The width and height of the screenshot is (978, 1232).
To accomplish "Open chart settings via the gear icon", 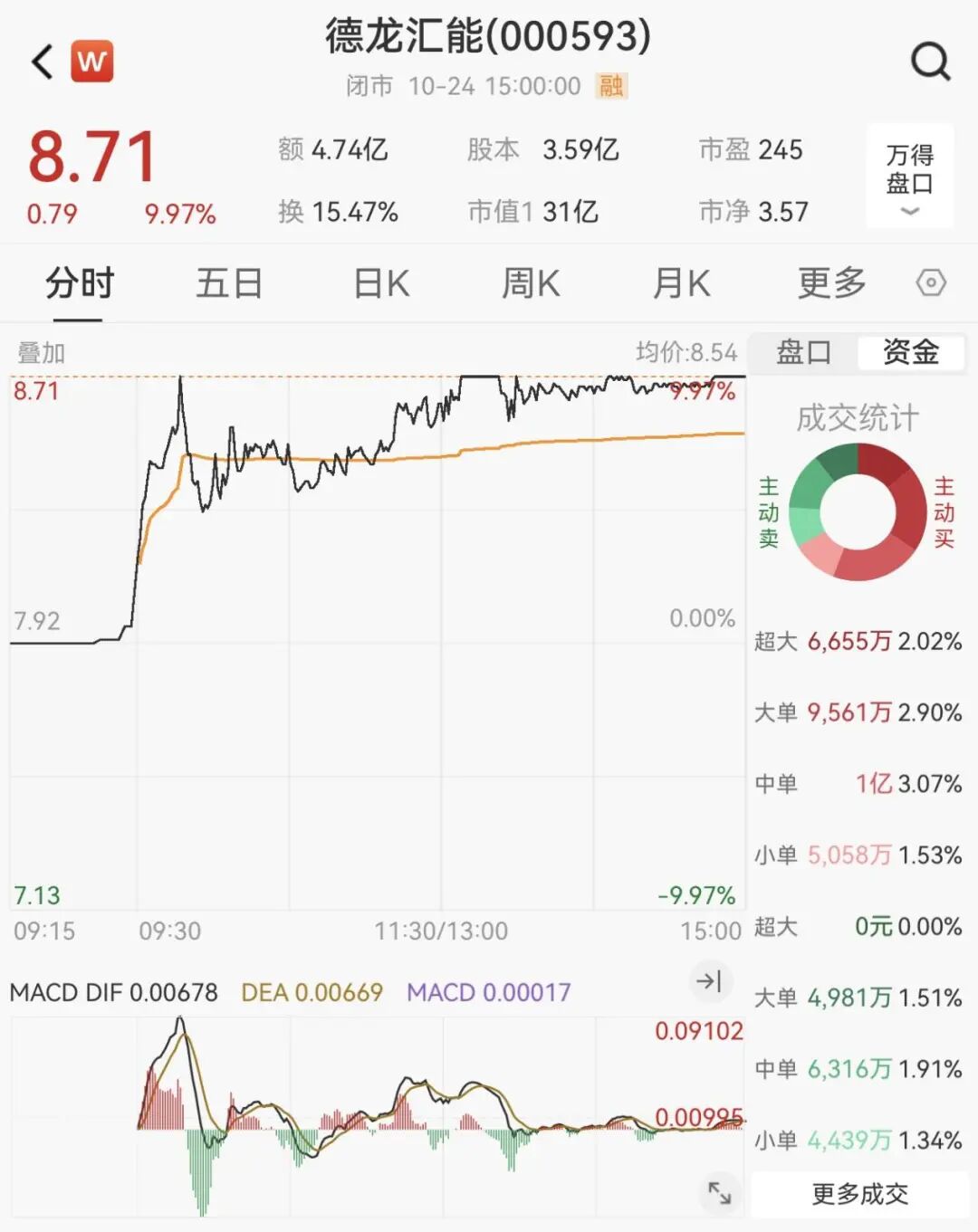I will point(930,283).
